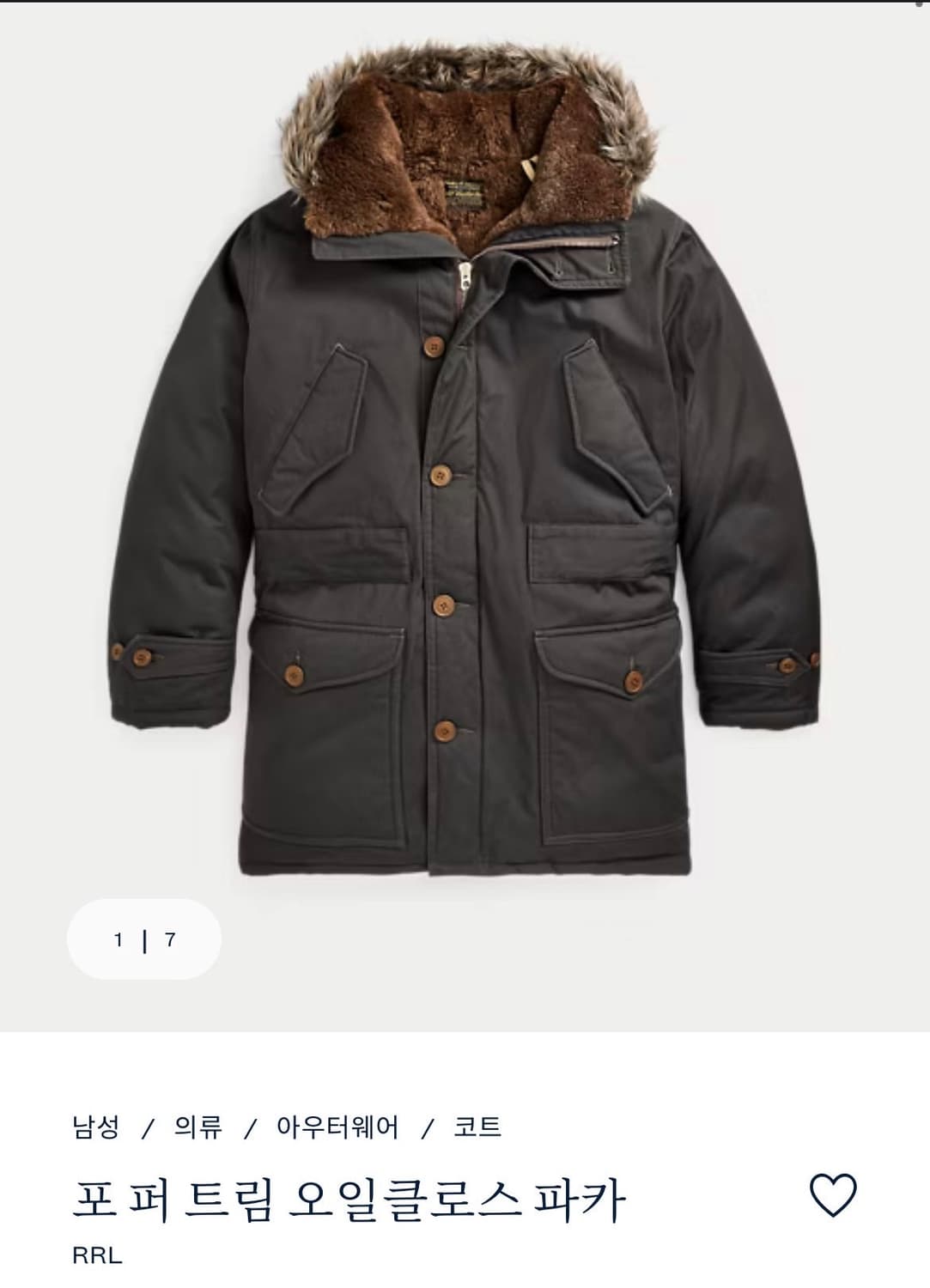Tap the fur-trim hood in the product image
930x1288 pixels.
464,146
